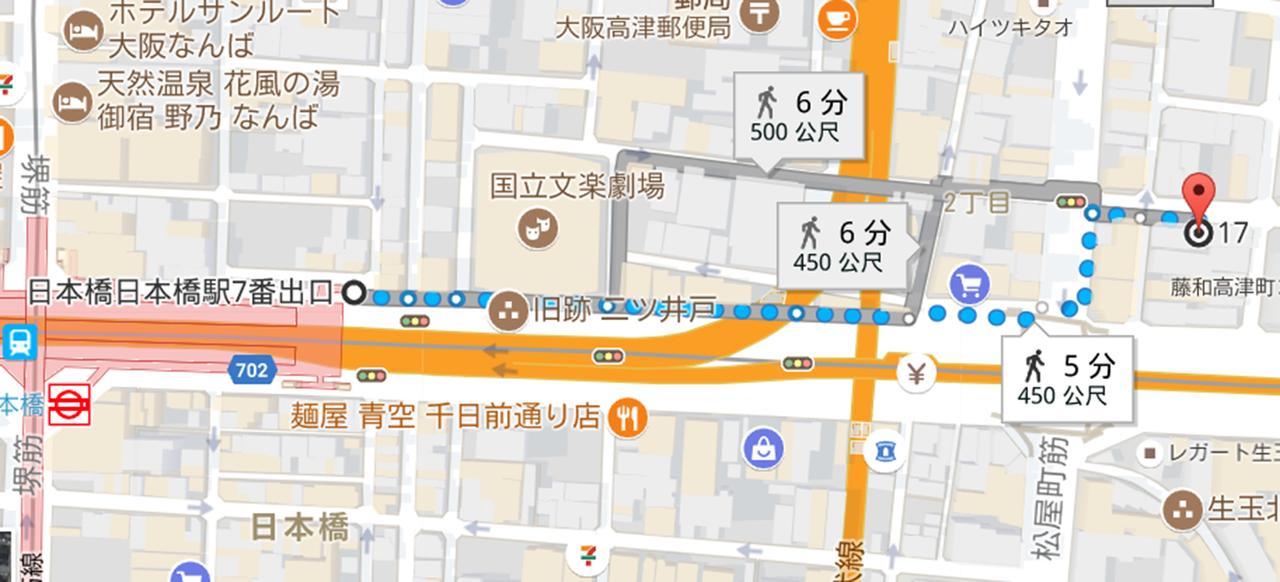1280x582 pixels.
Task: Select the 6 分 450 公尺 alternate route
Action: pos(842,246)
